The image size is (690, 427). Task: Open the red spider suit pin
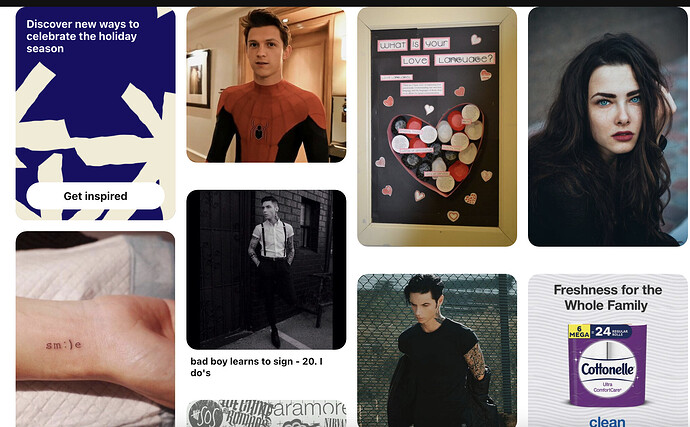[266, 85]
